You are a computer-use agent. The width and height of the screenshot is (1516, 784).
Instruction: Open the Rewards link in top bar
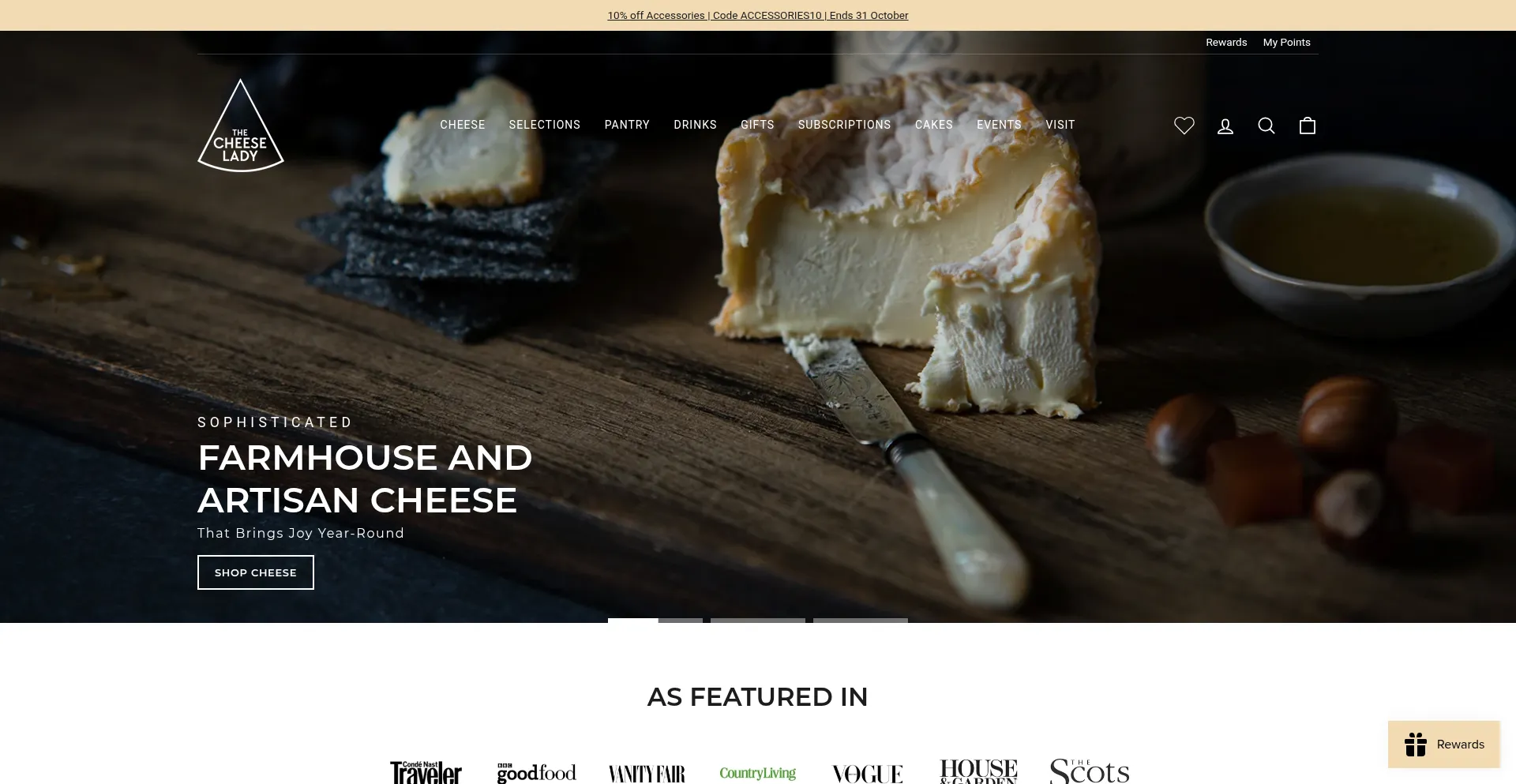click(x=1225, y=43)
